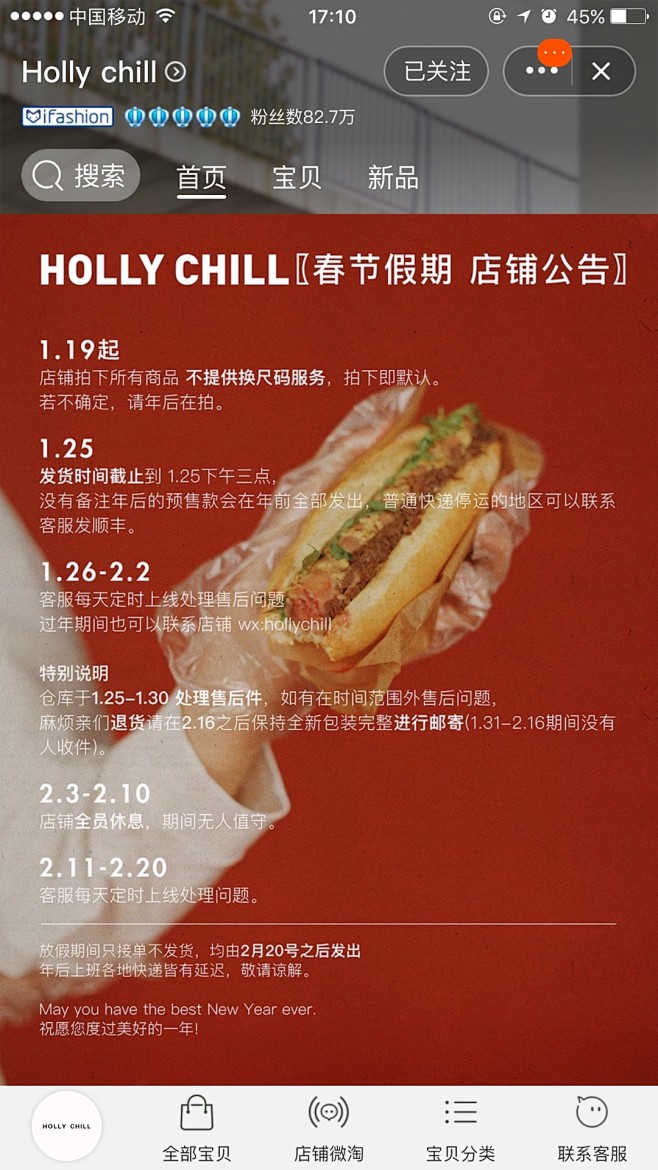Screen dimensions: 658x1170
Task: Close the store page
Action: point(601,71)
